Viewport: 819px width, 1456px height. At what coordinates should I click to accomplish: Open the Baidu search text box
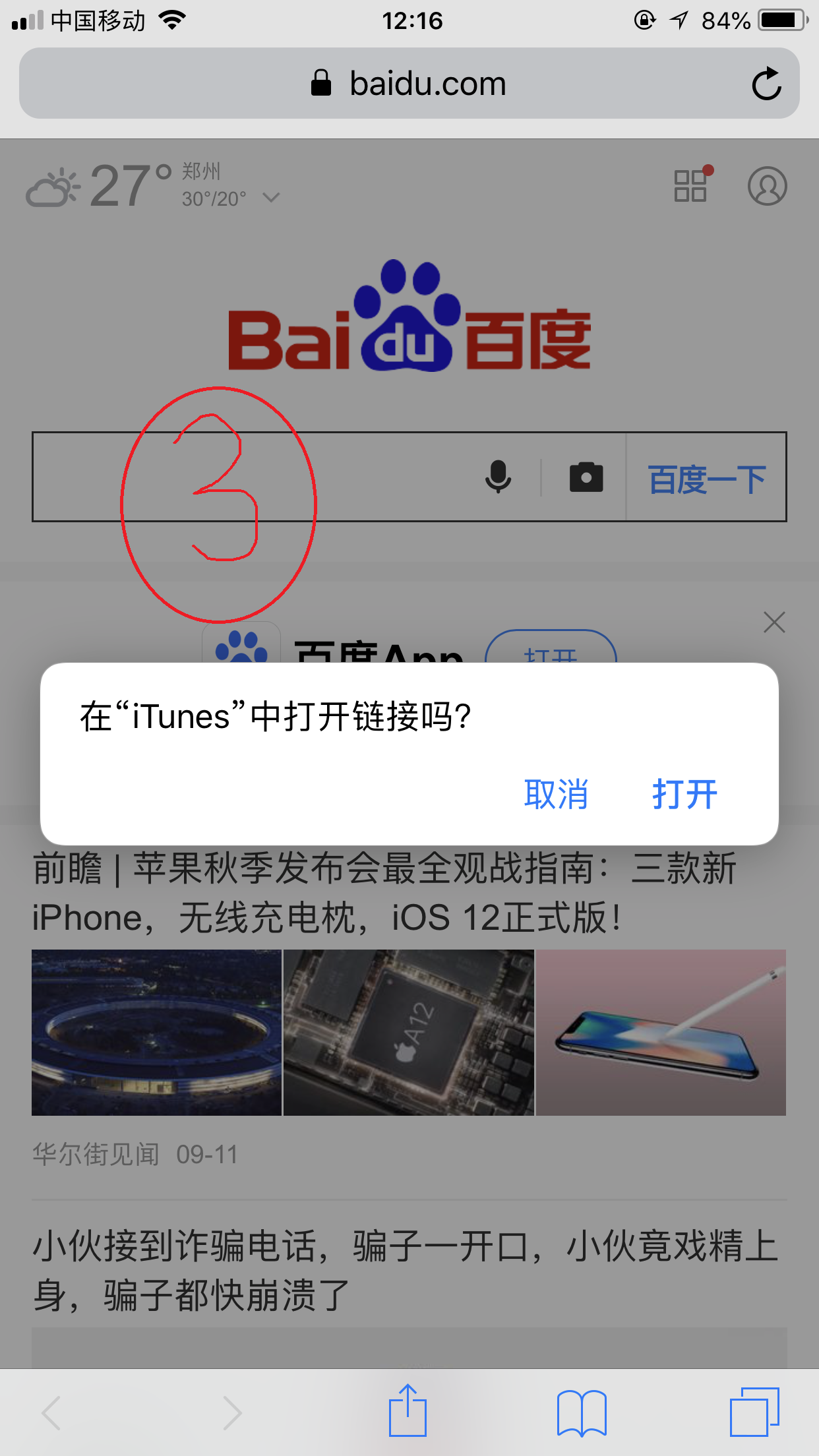click(x=251, y=477)
